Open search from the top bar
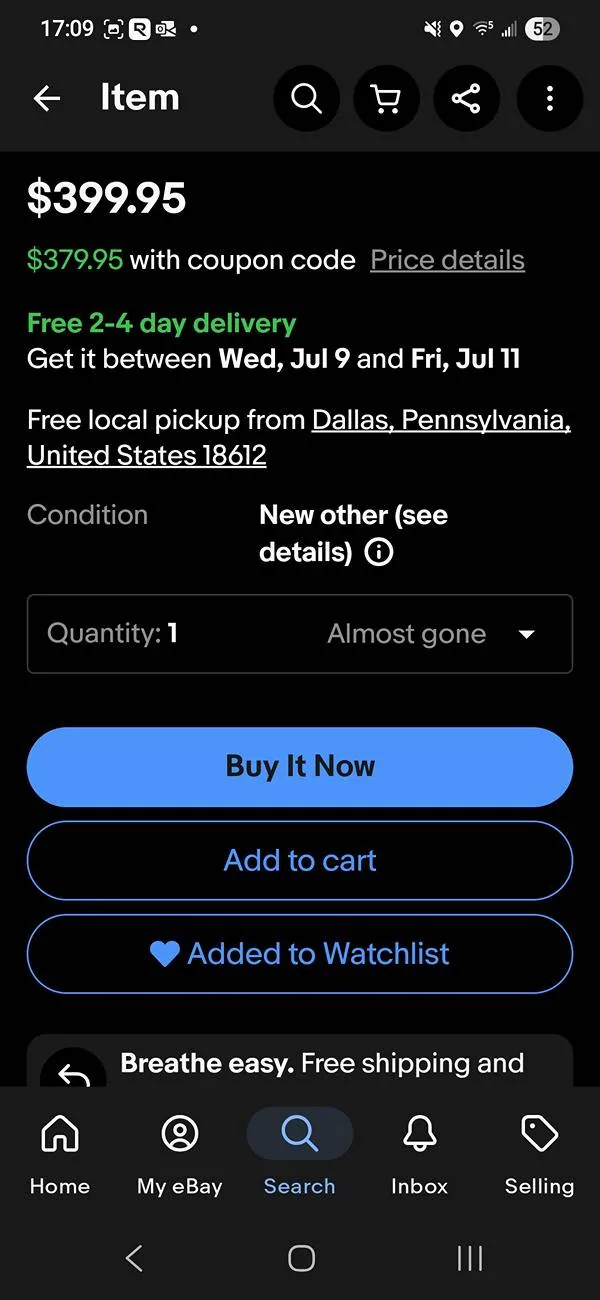The width and height of the screenshot is (600, 1300). pos(306,98)
